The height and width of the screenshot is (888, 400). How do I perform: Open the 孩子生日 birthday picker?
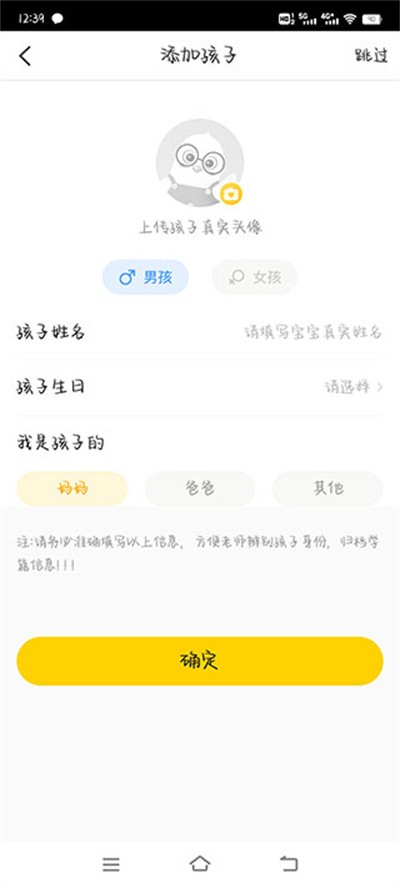coord(200,387)
